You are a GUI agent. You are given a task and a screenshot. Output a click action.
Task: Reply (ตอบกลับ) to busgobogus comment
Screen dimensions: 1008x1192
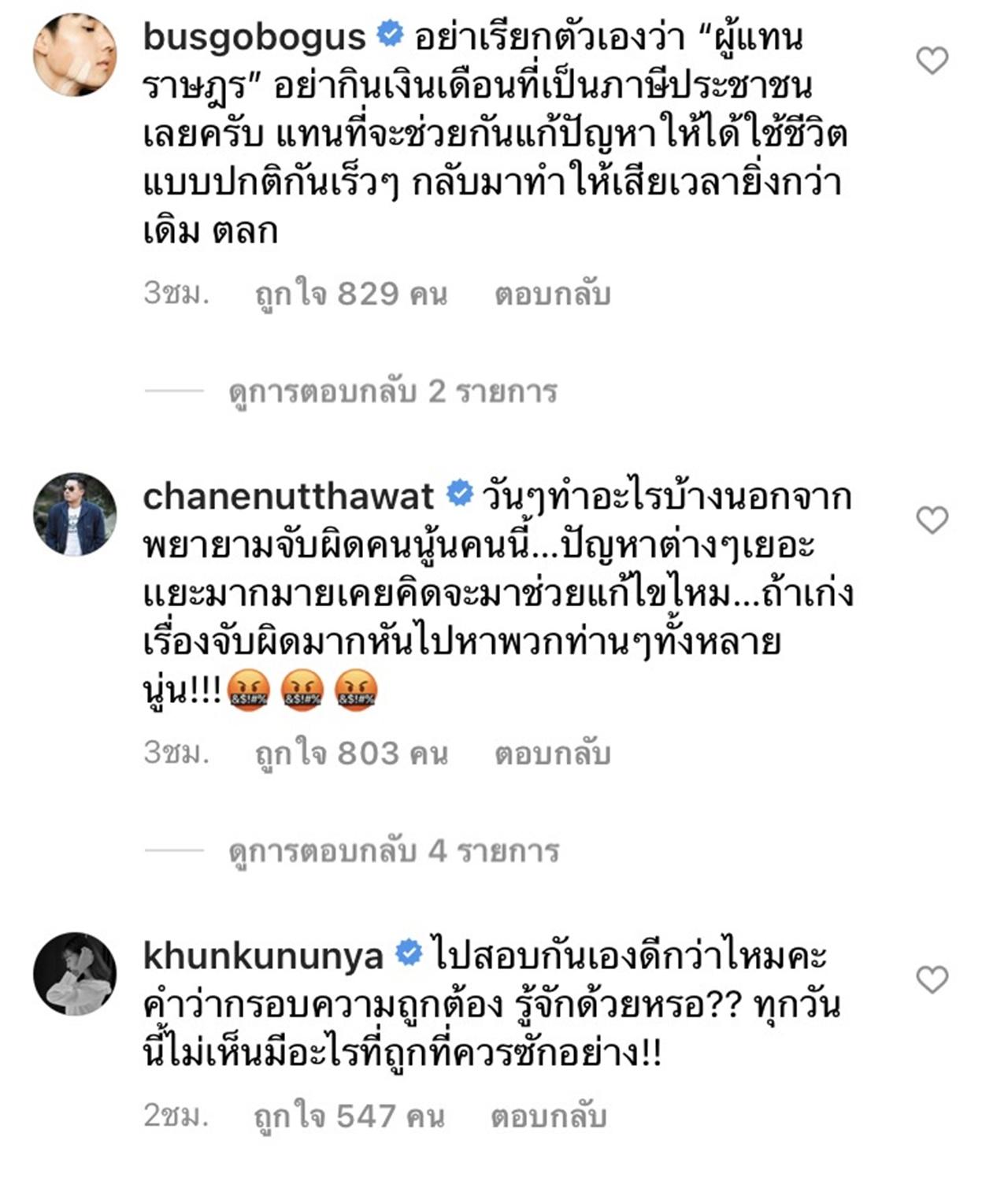tap(552, 294)
